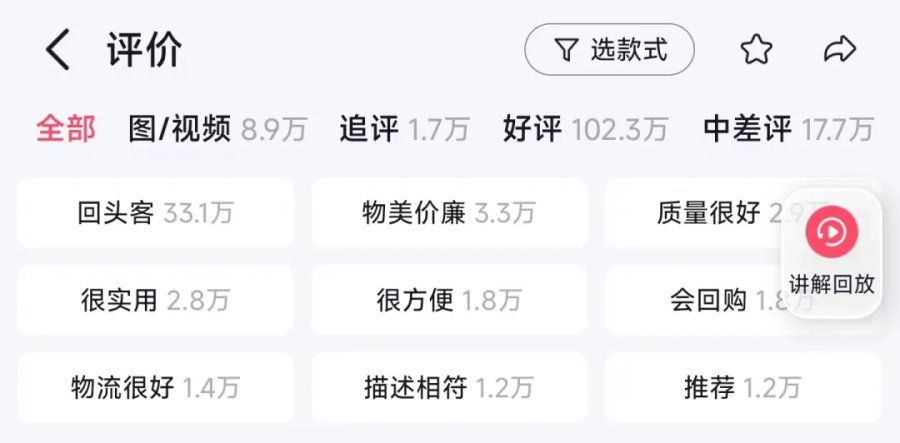Screen dimensions: 900x443
Task: Favorite this product with the star
Action: (756, 50)
